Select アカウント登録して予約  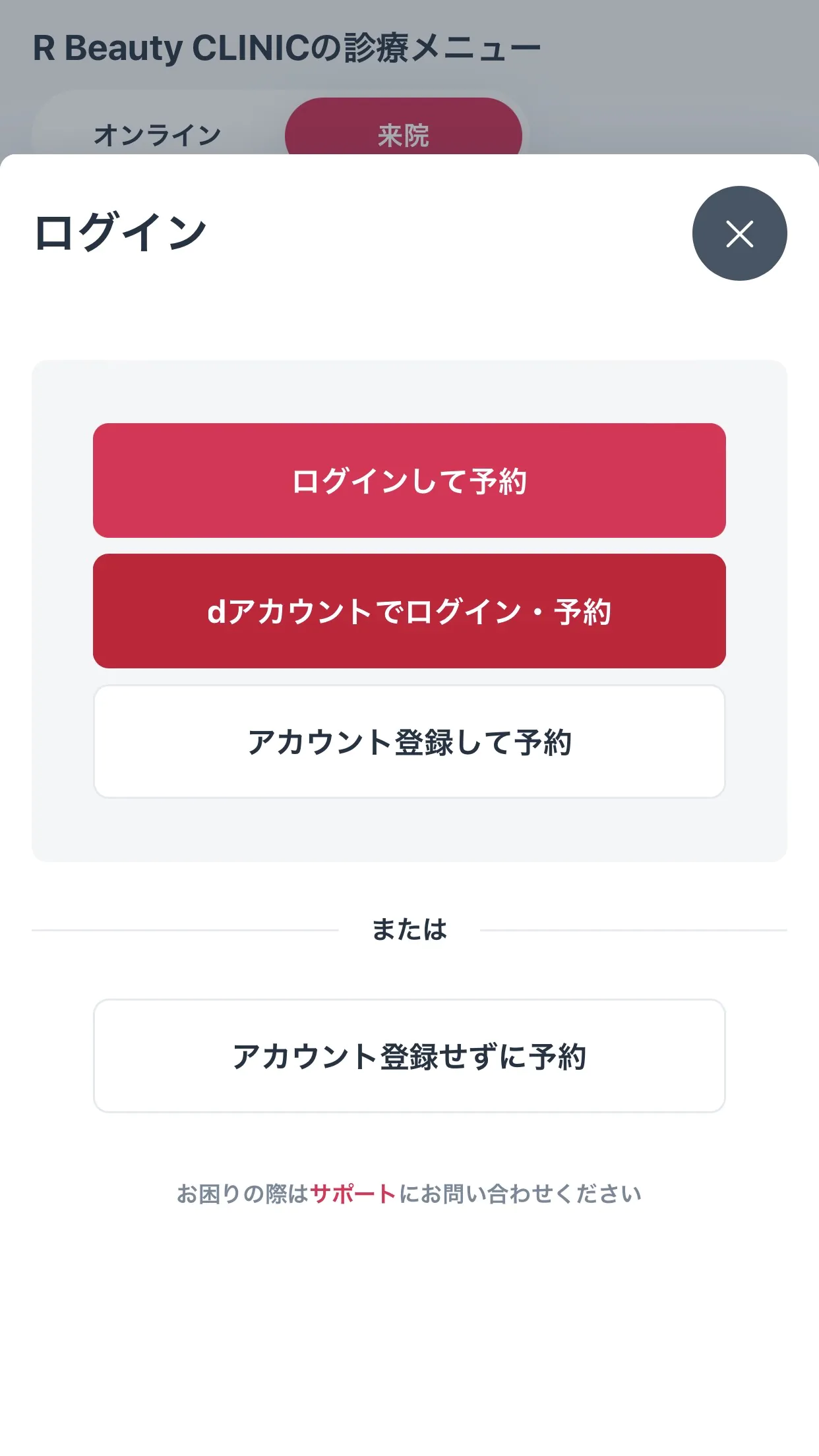409,742
